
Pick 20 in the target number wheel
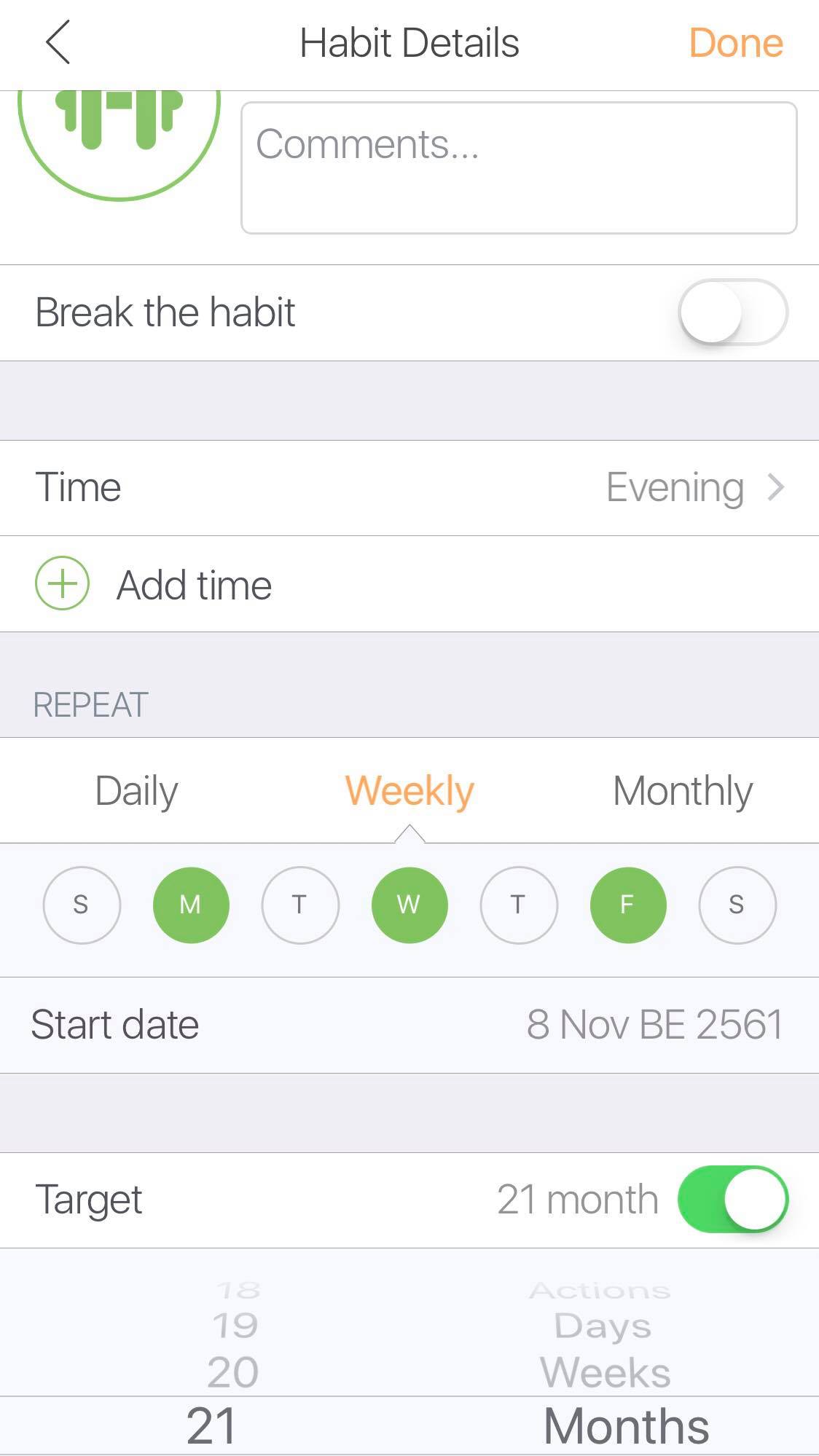(233, 1372)
